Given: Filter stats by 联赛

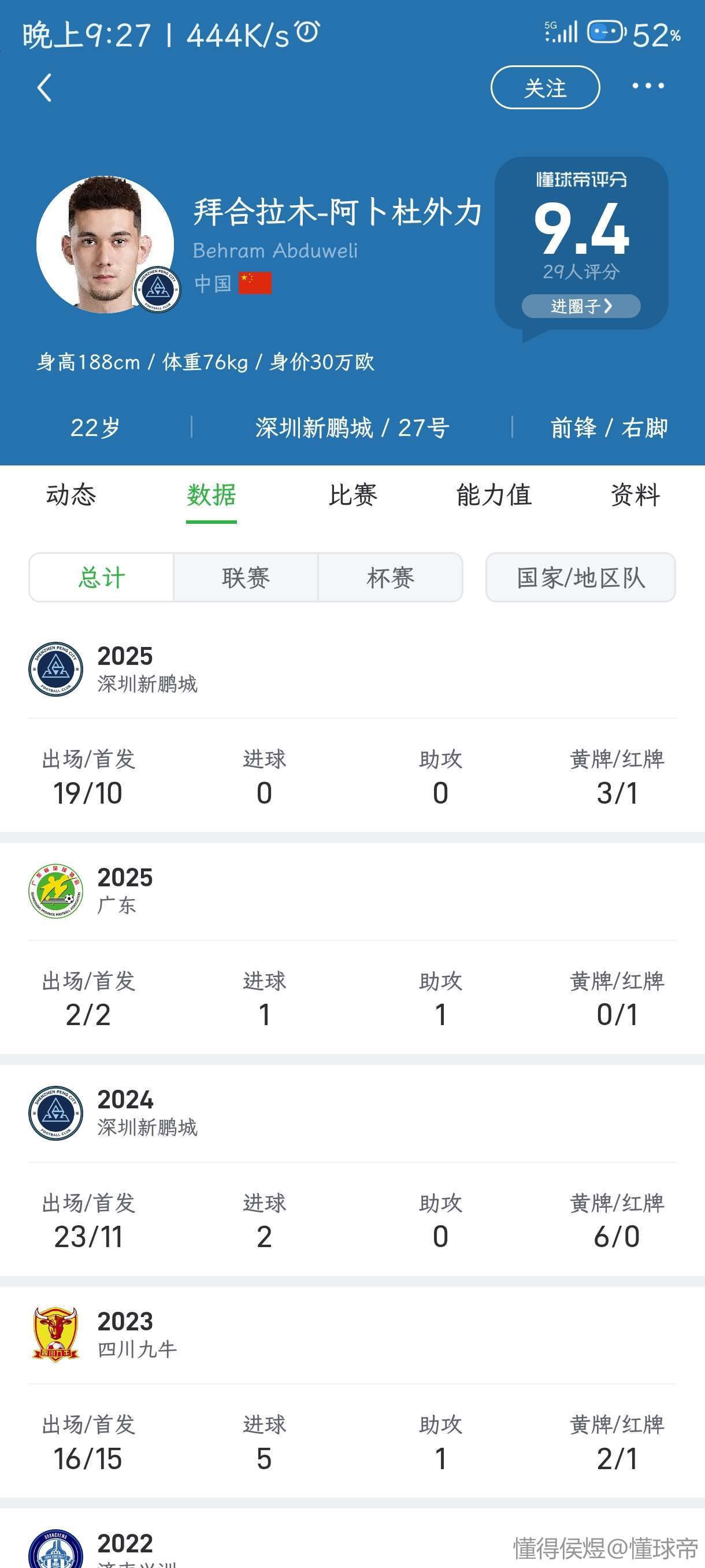Looking at the screenshot, I should (246, 578).
